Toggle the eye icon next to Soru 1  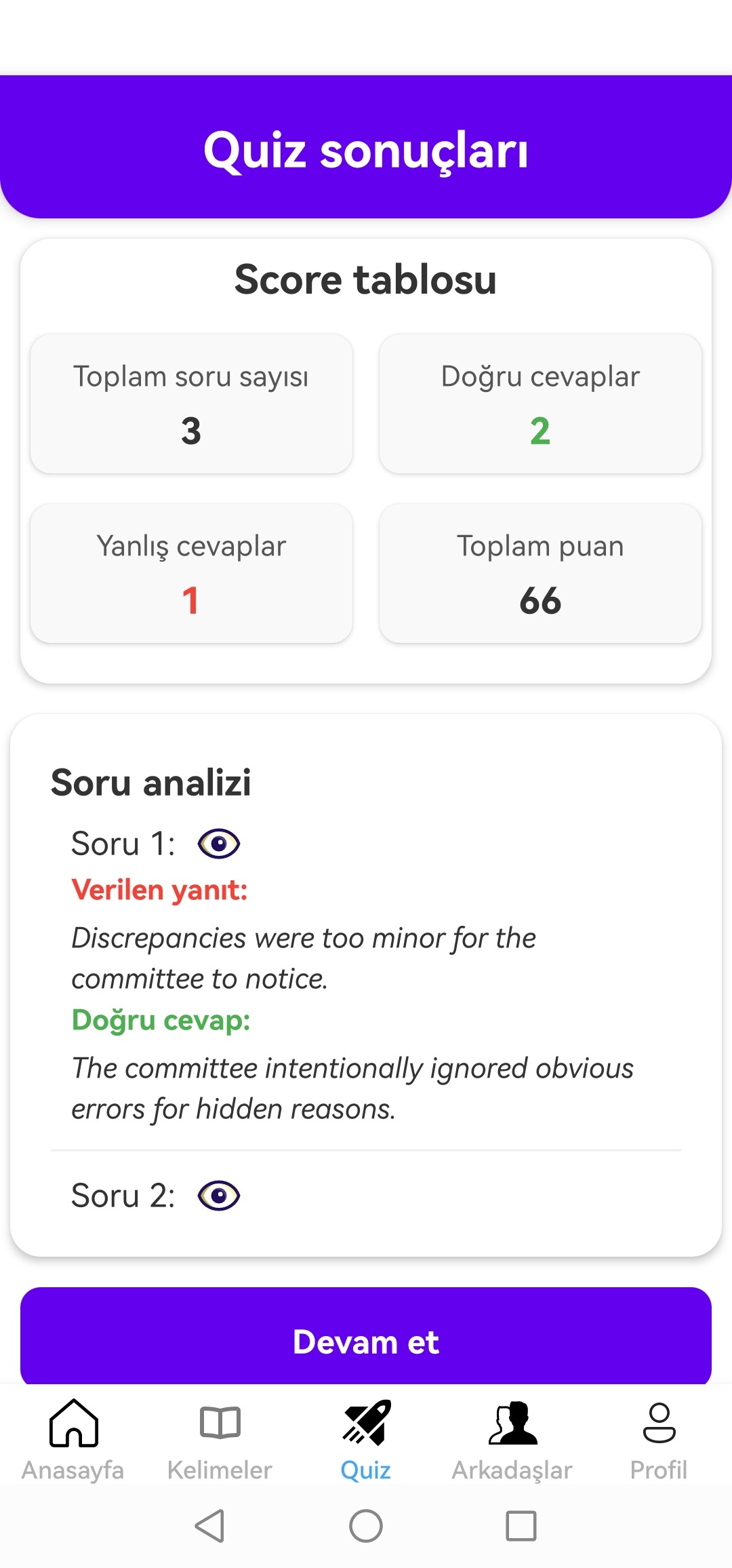pos(218,844)
